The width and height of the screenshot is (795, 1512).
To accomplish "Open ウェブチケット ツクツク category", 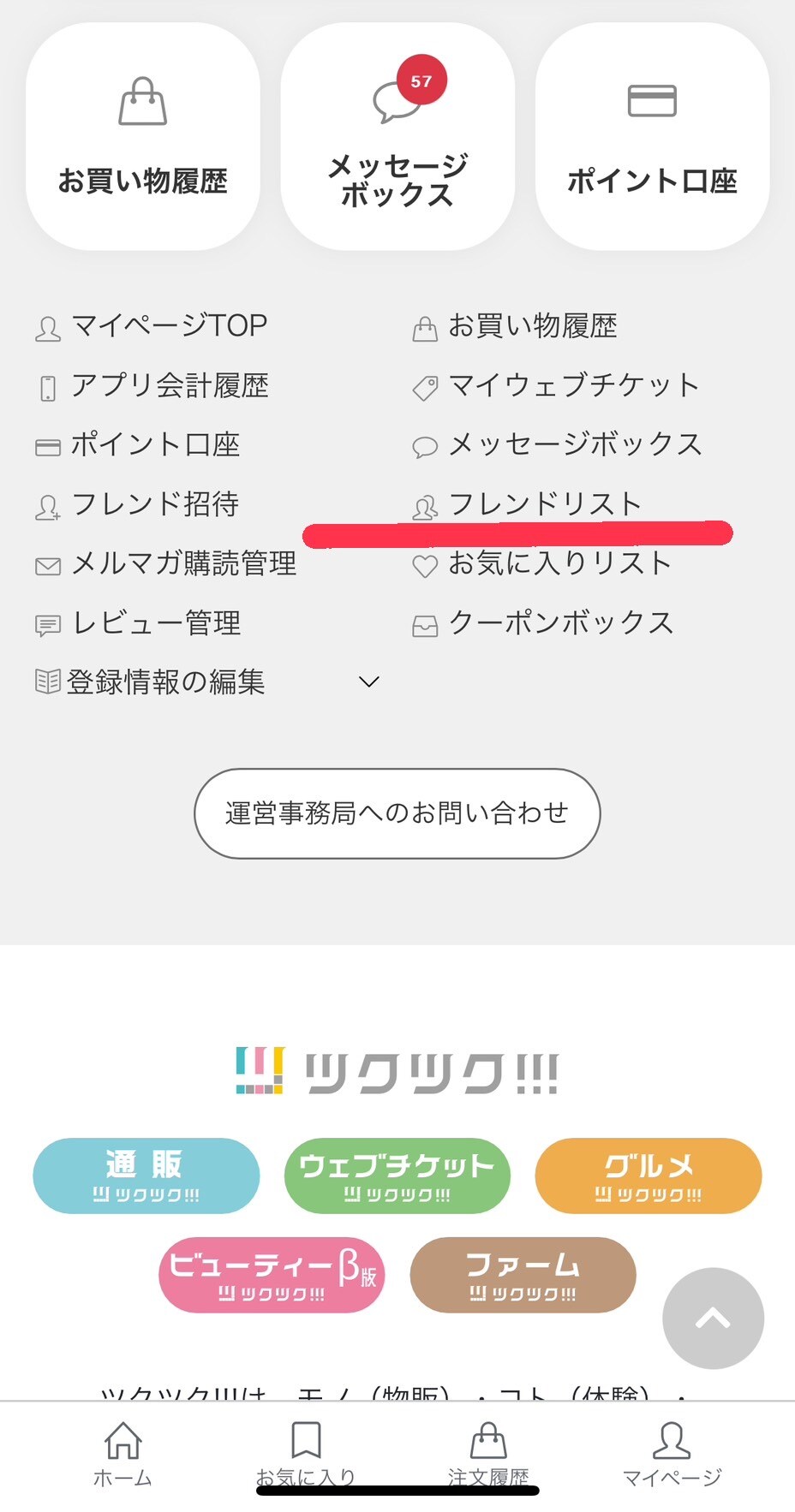I will (397, 1176).
